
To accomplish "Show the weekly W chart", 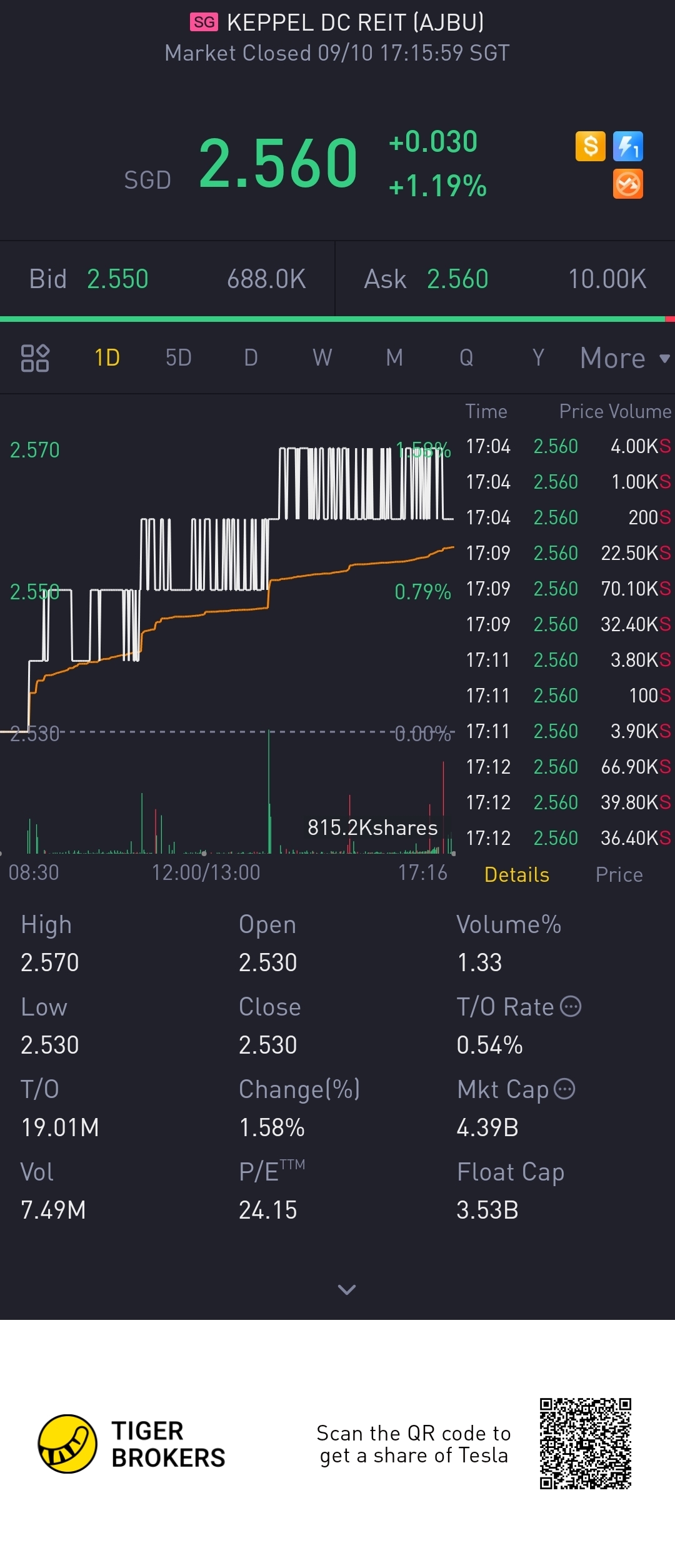I will [322, 358].
